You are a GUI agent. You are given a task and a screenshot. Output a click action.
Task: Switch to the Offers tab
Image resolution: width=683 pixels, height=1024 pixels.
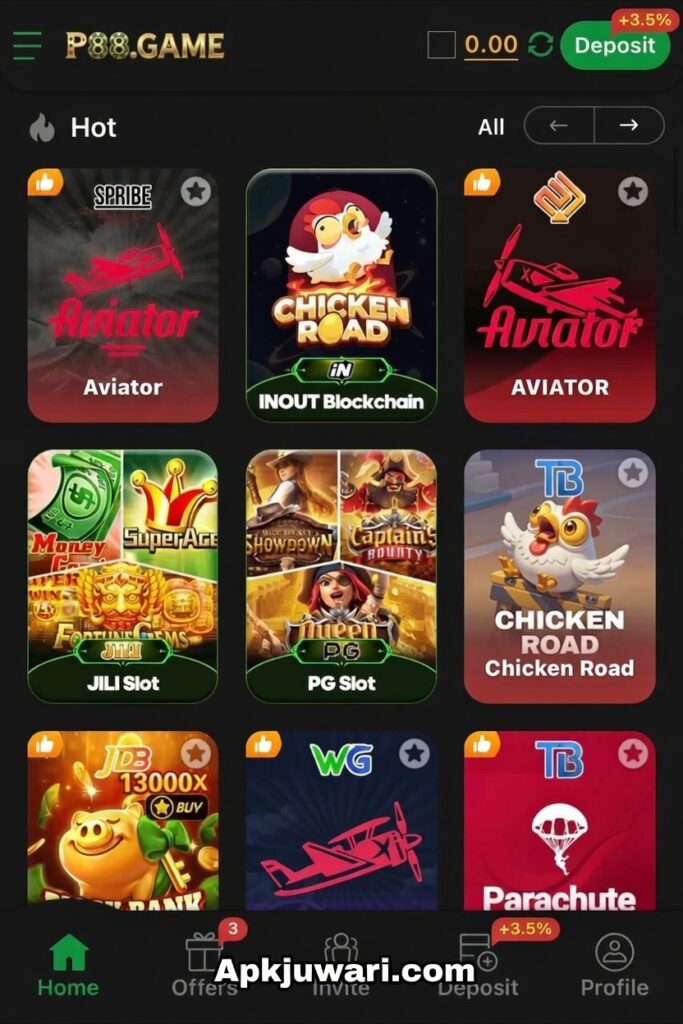pyautogui.click(x=205, y=965)
